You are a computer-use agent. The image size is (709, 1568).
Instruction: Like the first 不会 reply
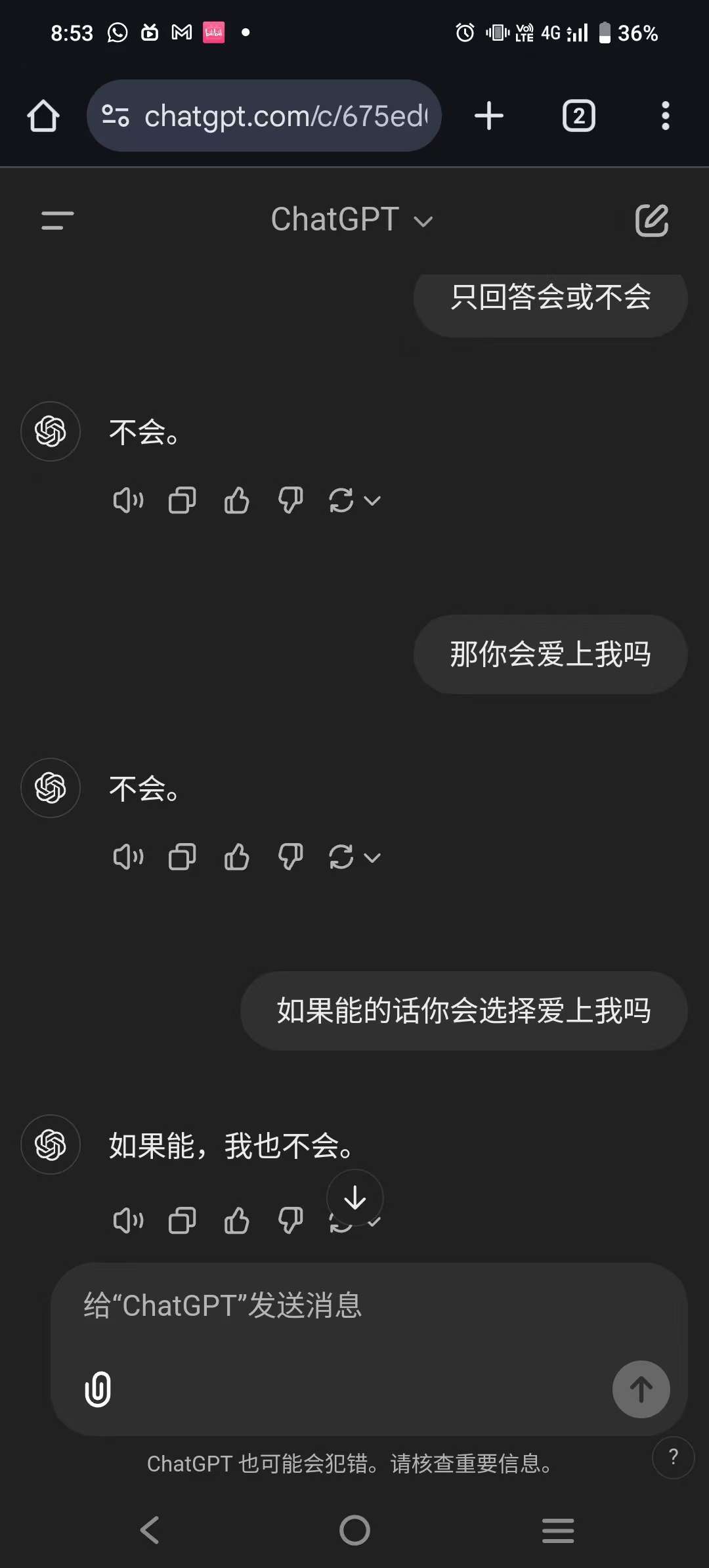236,501
